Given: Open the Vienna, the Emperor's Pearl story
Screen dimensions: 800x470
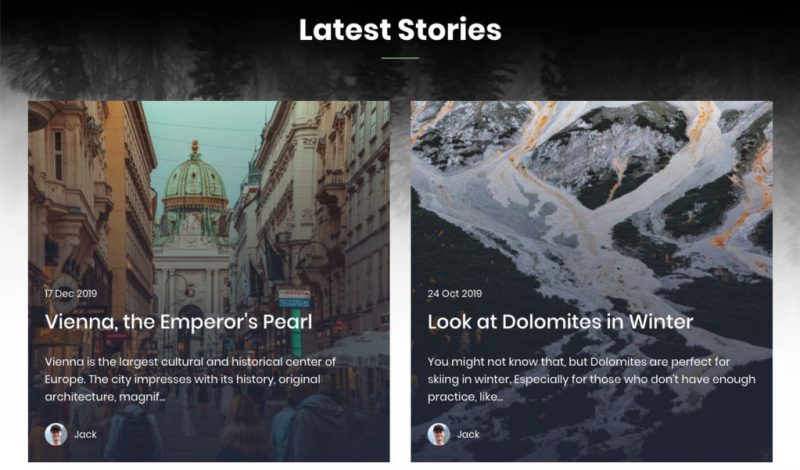Looking at the screenshot, I should tap(179, 322).
